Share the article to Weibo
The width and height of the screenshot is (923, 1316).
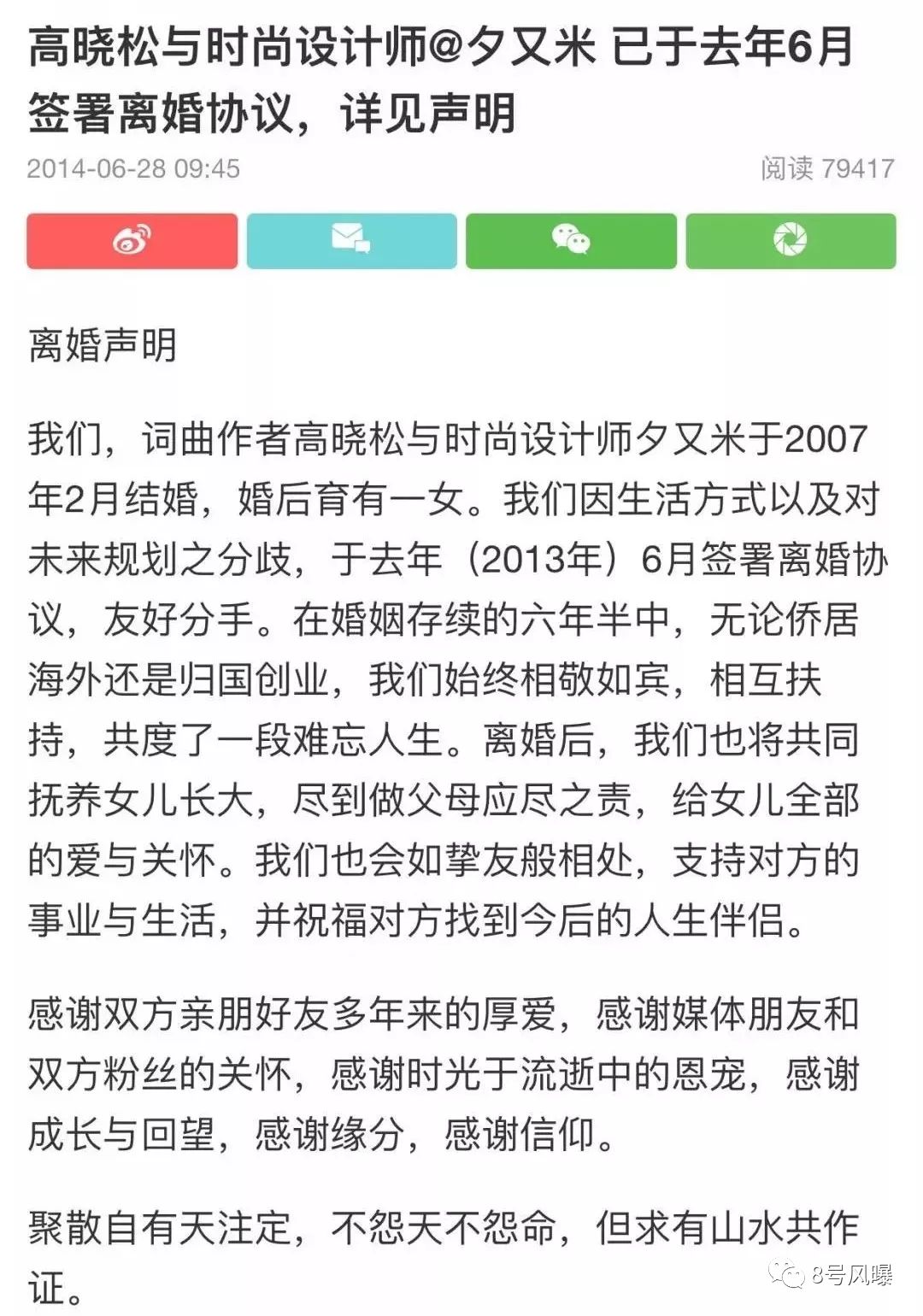tap(132, 241)
